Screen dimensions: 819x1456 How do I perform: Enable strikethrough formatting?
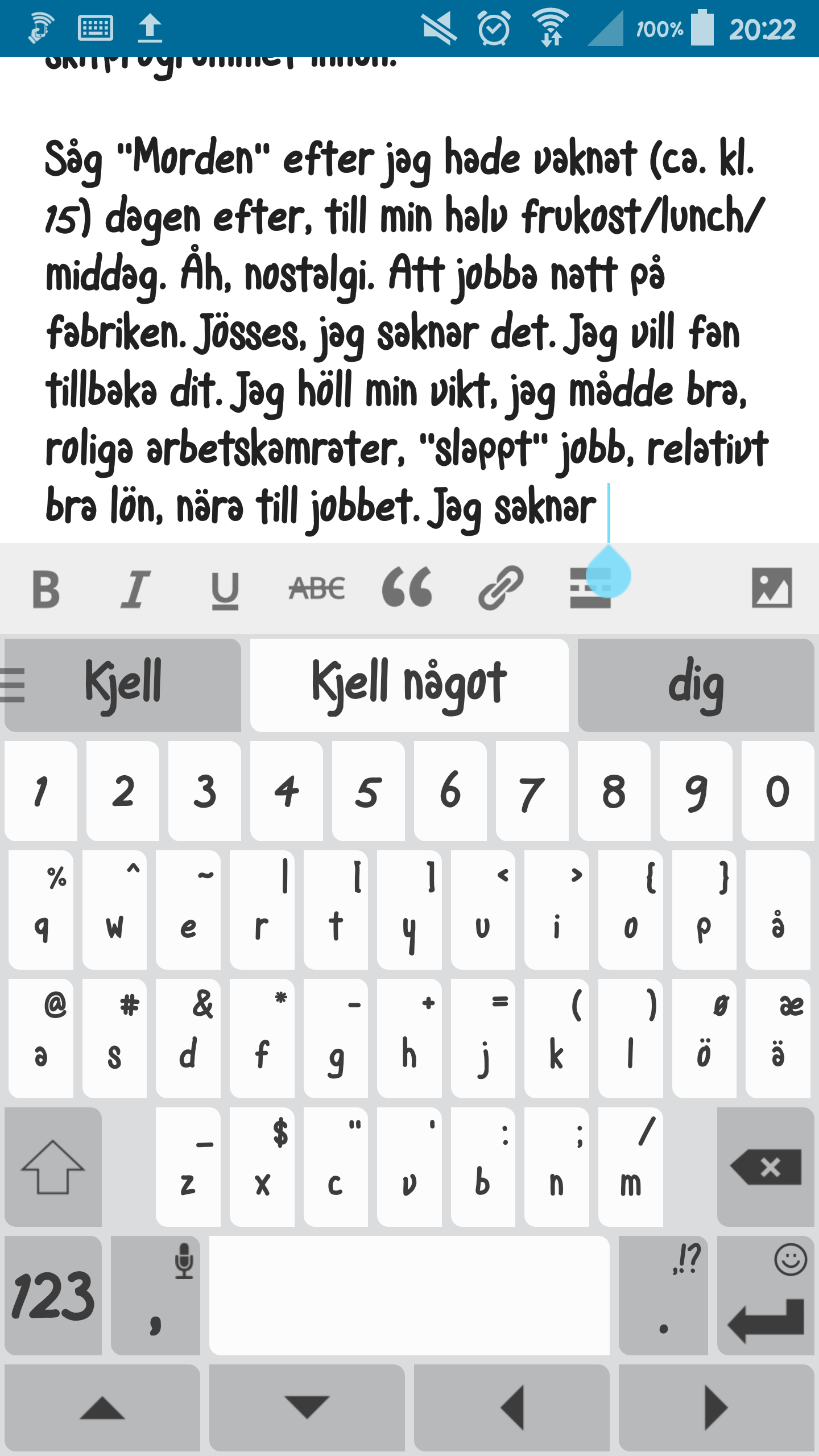pos(316,589)
